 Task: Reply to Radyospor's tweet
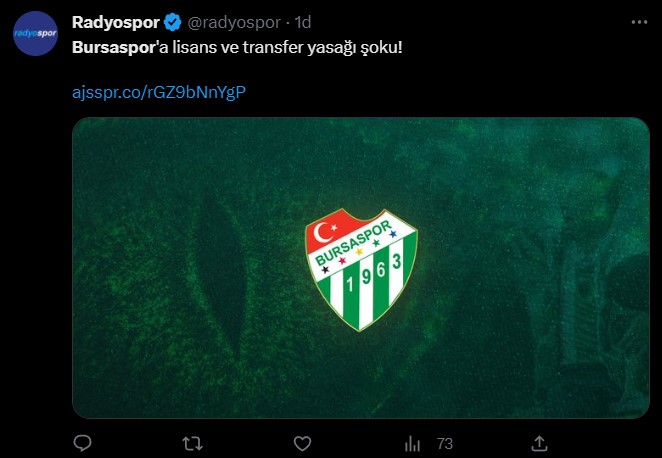[x=84, y=442]
